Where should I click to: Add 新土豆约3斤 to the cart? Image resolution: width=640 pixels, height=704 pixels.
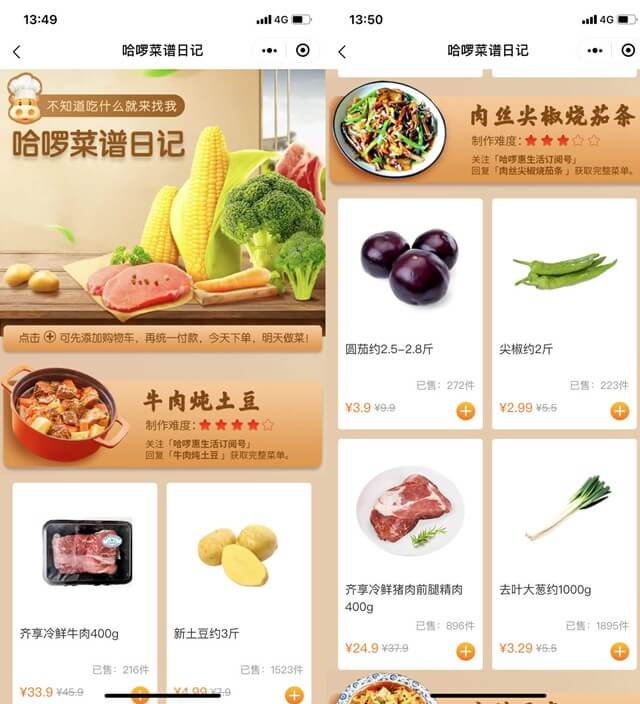click(294, 695)
